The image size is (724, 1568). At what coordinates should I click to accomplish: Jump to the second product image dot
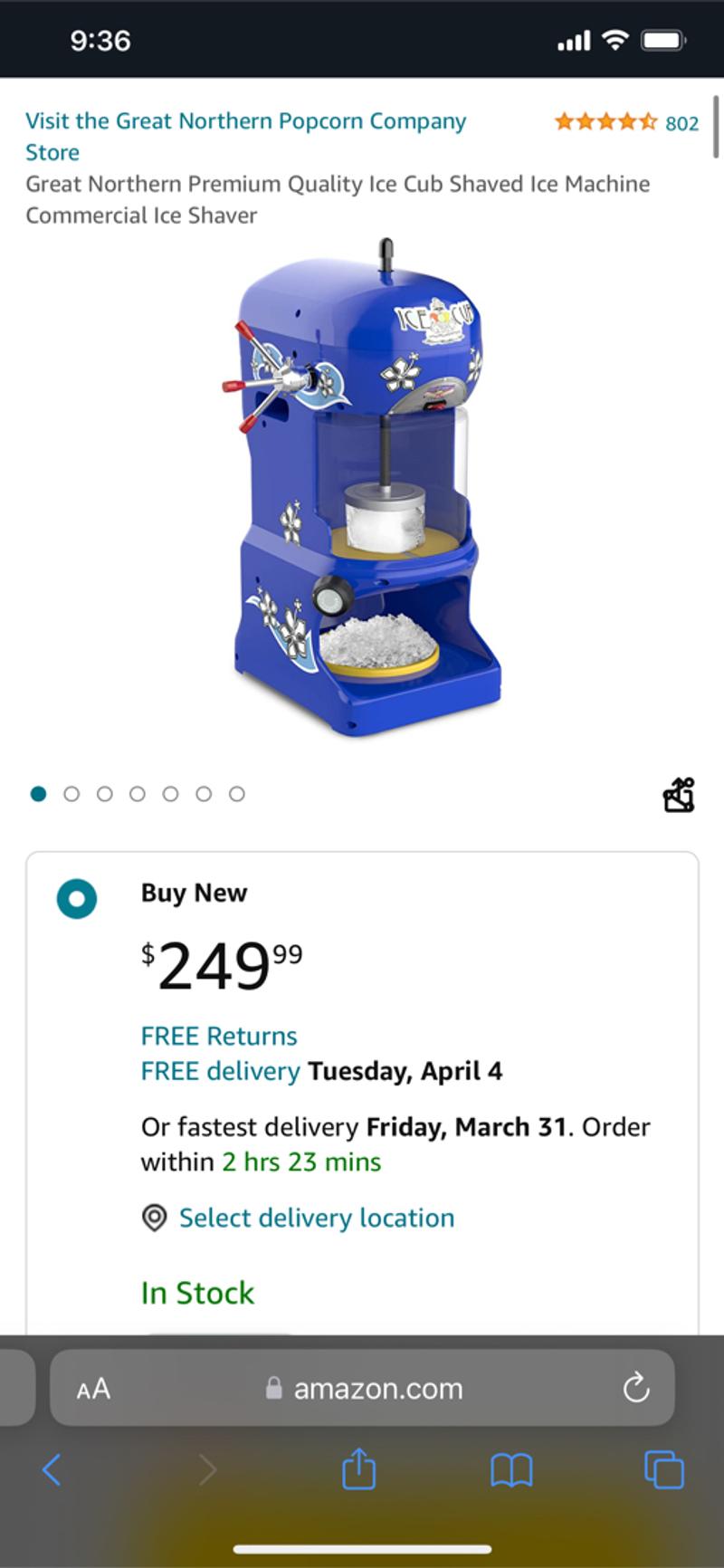point(71,794)
